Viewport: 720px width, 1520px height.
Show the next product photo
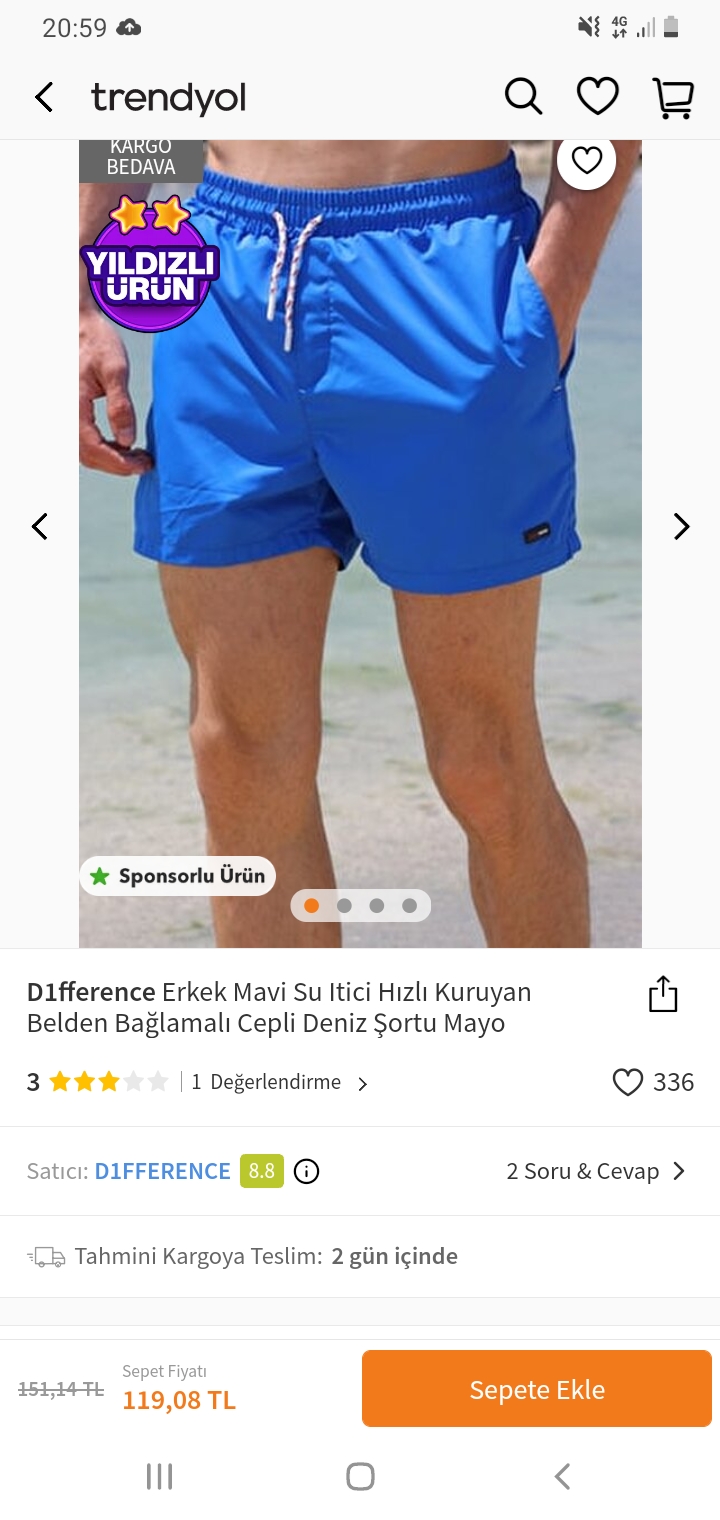click(x=681, y=526)
